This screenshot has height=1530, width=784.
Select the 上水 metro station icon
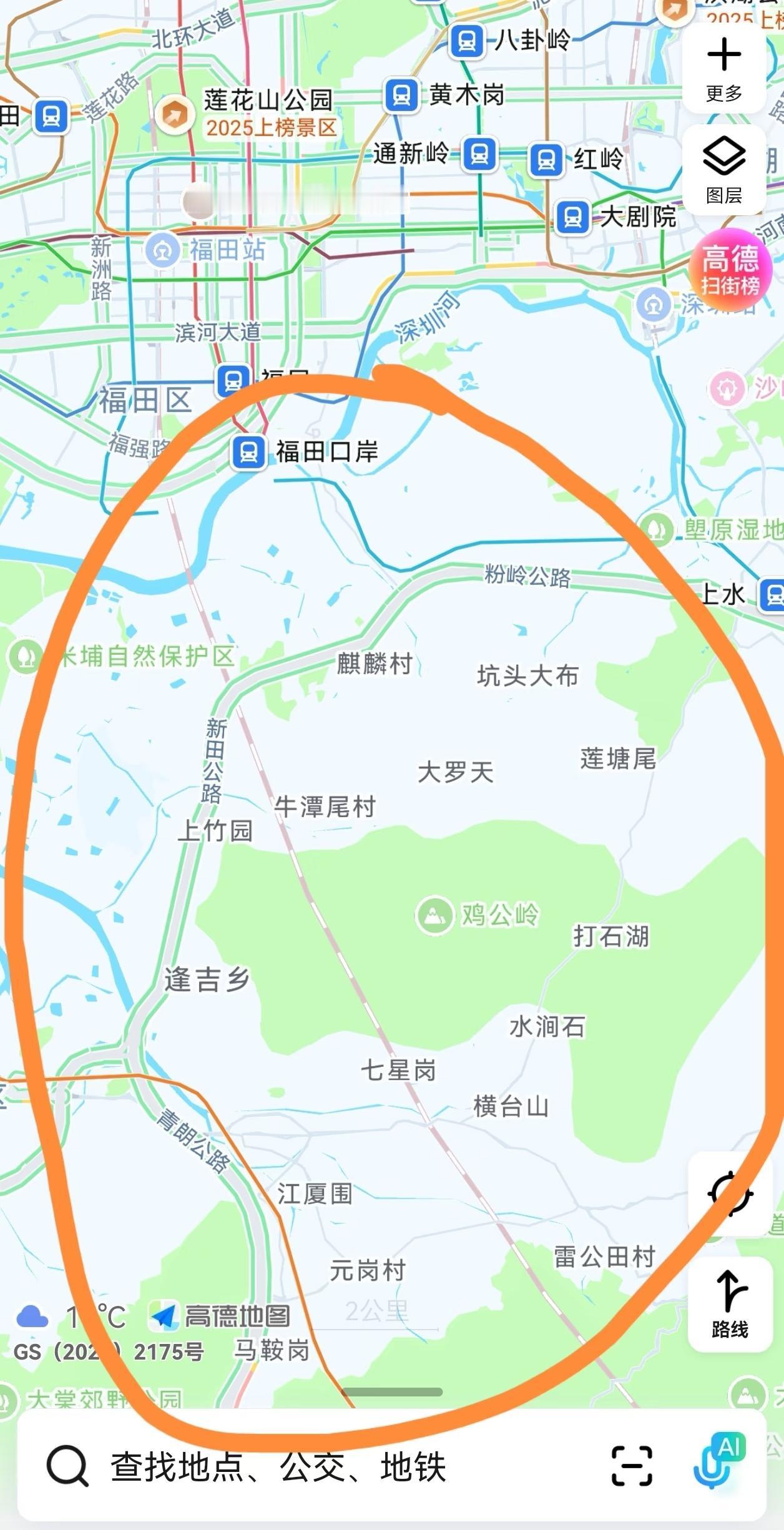[774, 595]
